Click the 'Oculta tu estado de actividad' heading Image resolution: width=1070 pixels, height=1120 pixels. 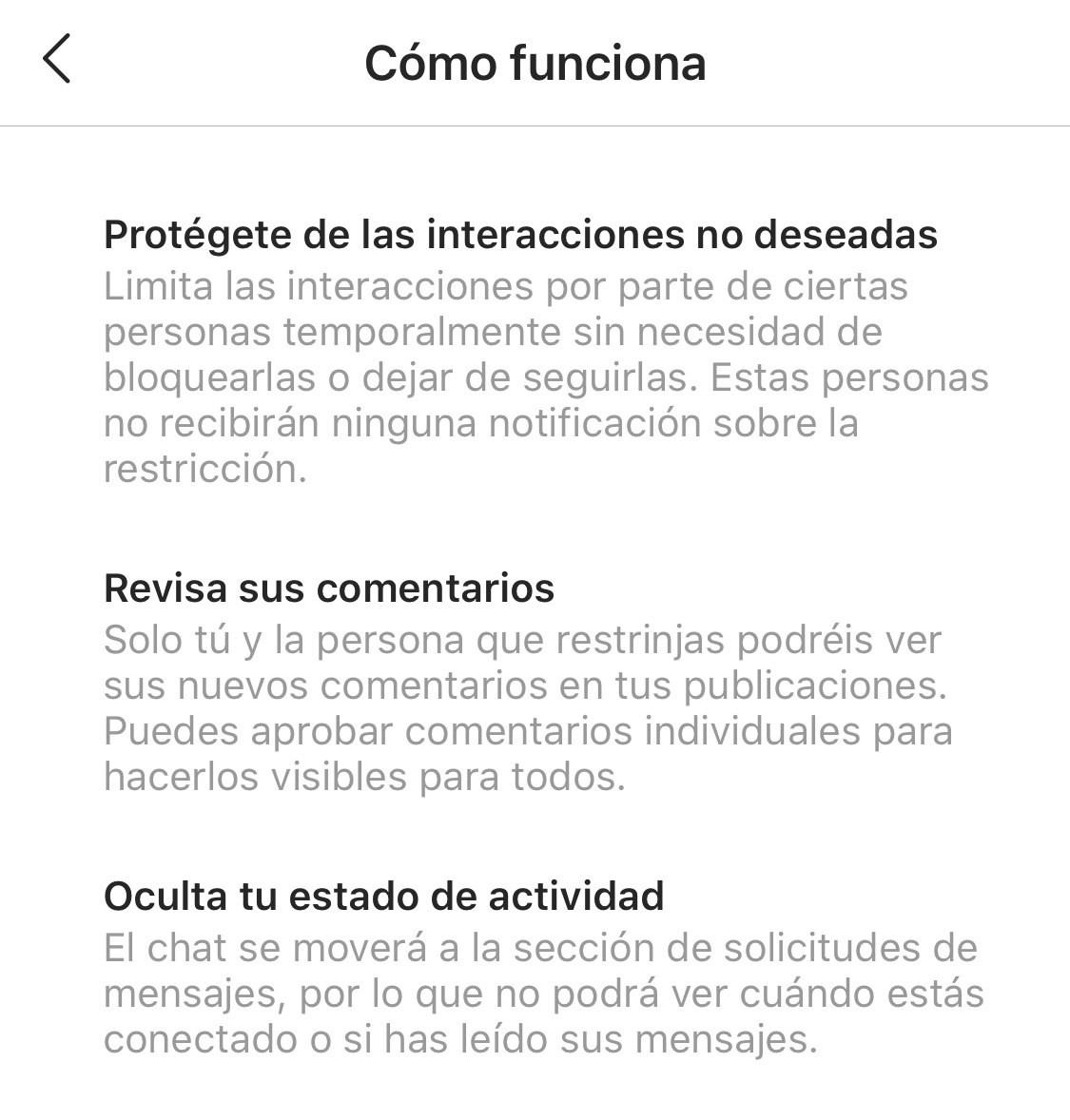click(x=385, y=895)
